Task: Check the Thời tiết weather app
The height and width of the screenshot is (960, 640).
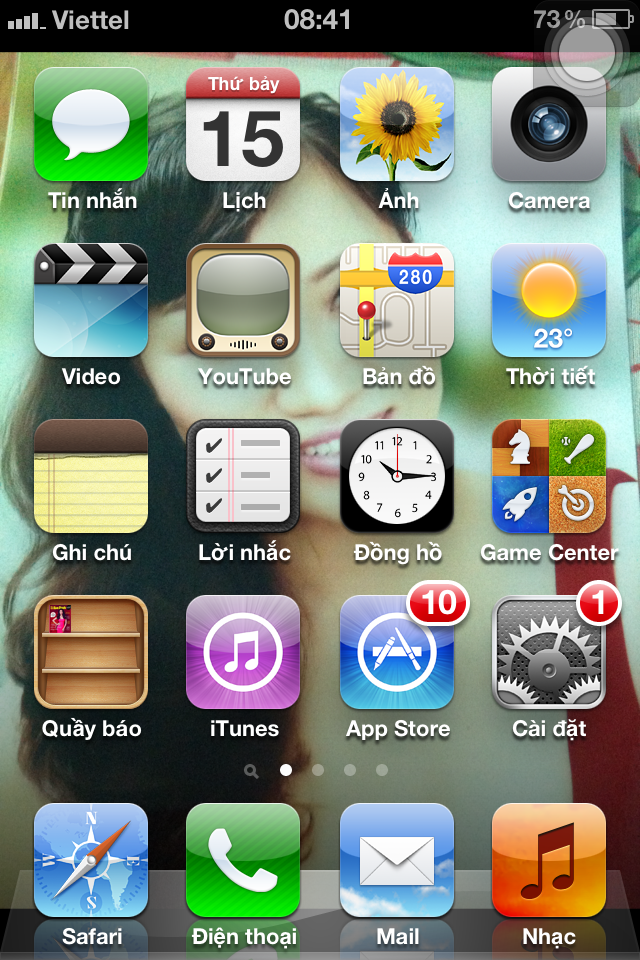Action: coord(549,300)
